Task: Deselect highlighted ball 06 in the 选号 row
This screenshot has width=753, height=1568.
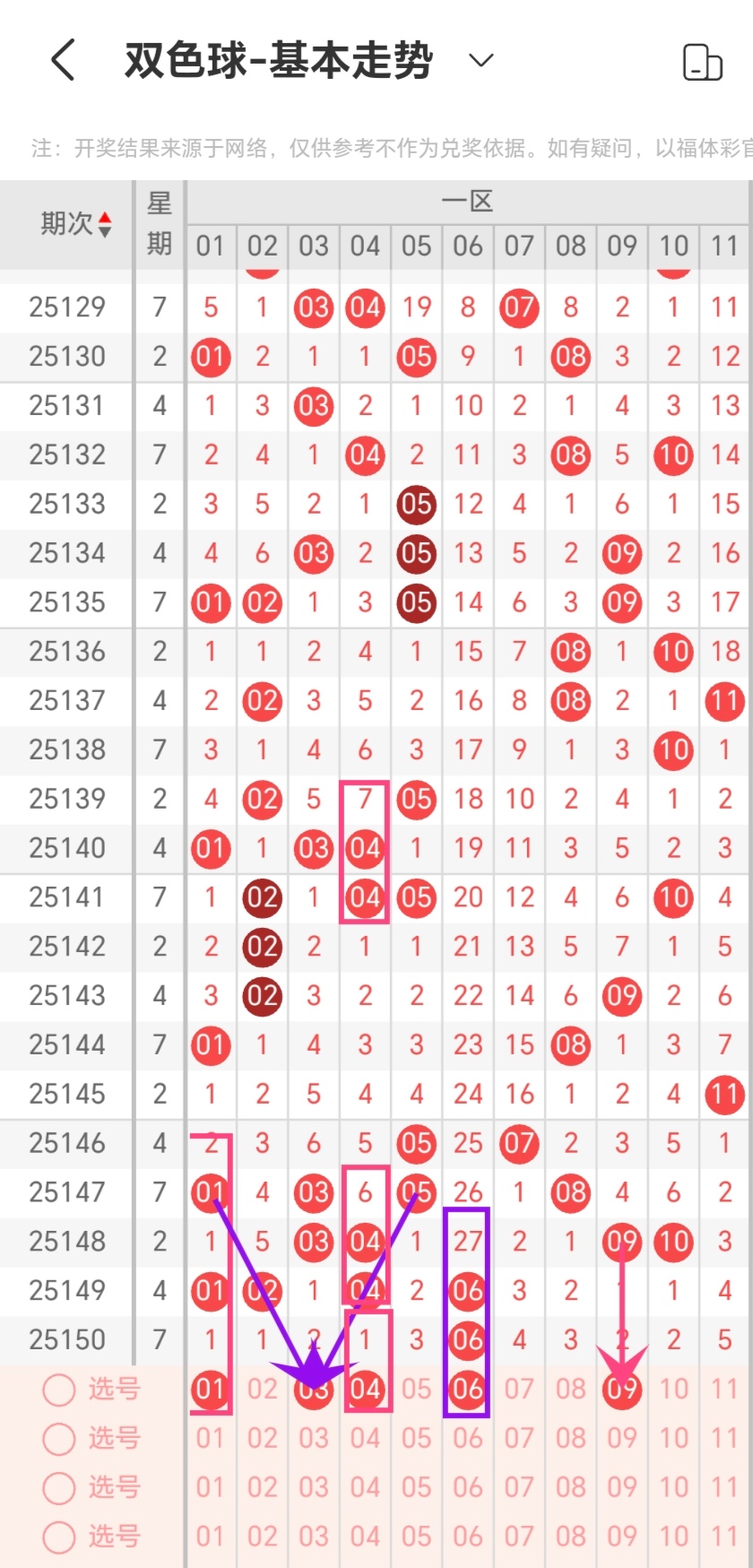Action: pyautogui.click(x=467, y=1389)
